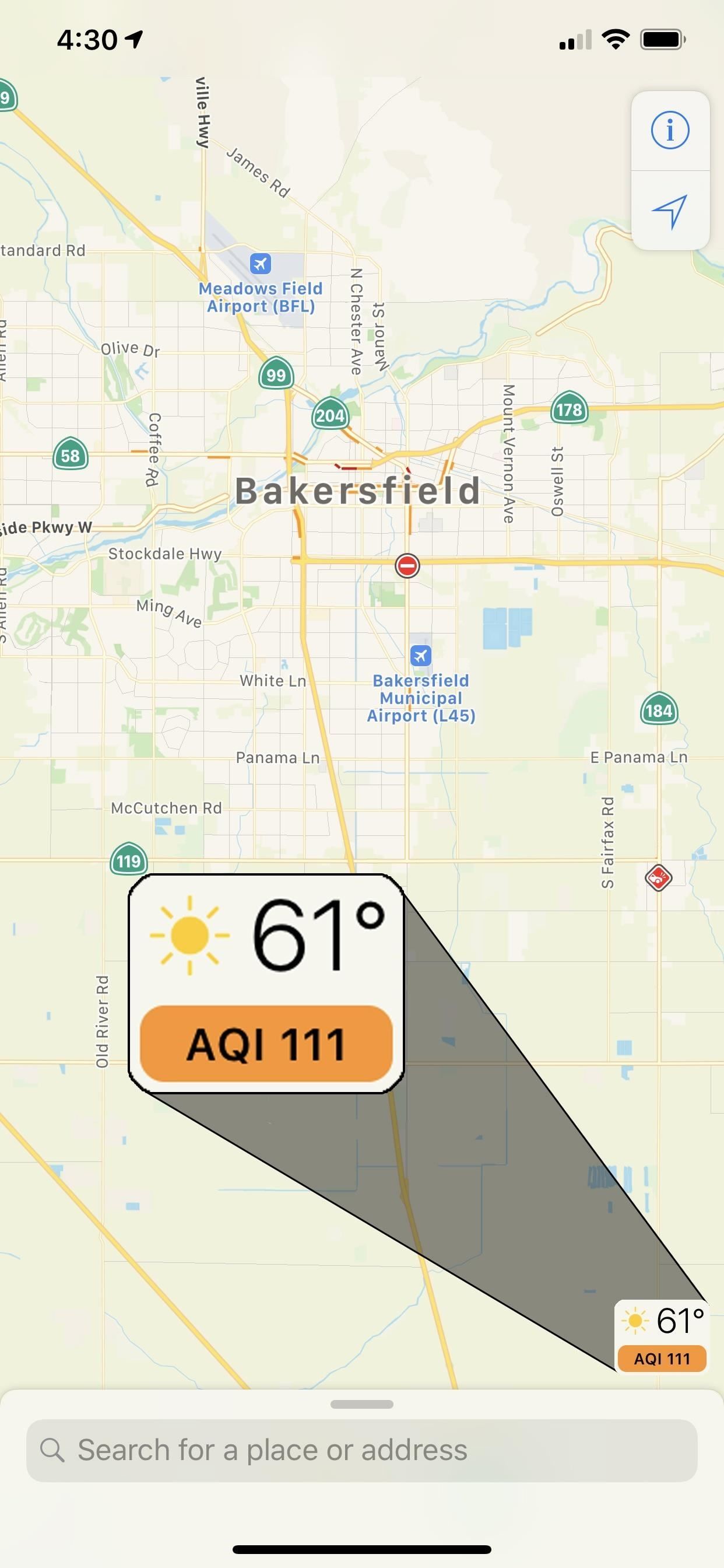The height and width of the screenshot is (1568, 724).
Task: Tap the search for a place field
Action: [x=361, y=1451]
